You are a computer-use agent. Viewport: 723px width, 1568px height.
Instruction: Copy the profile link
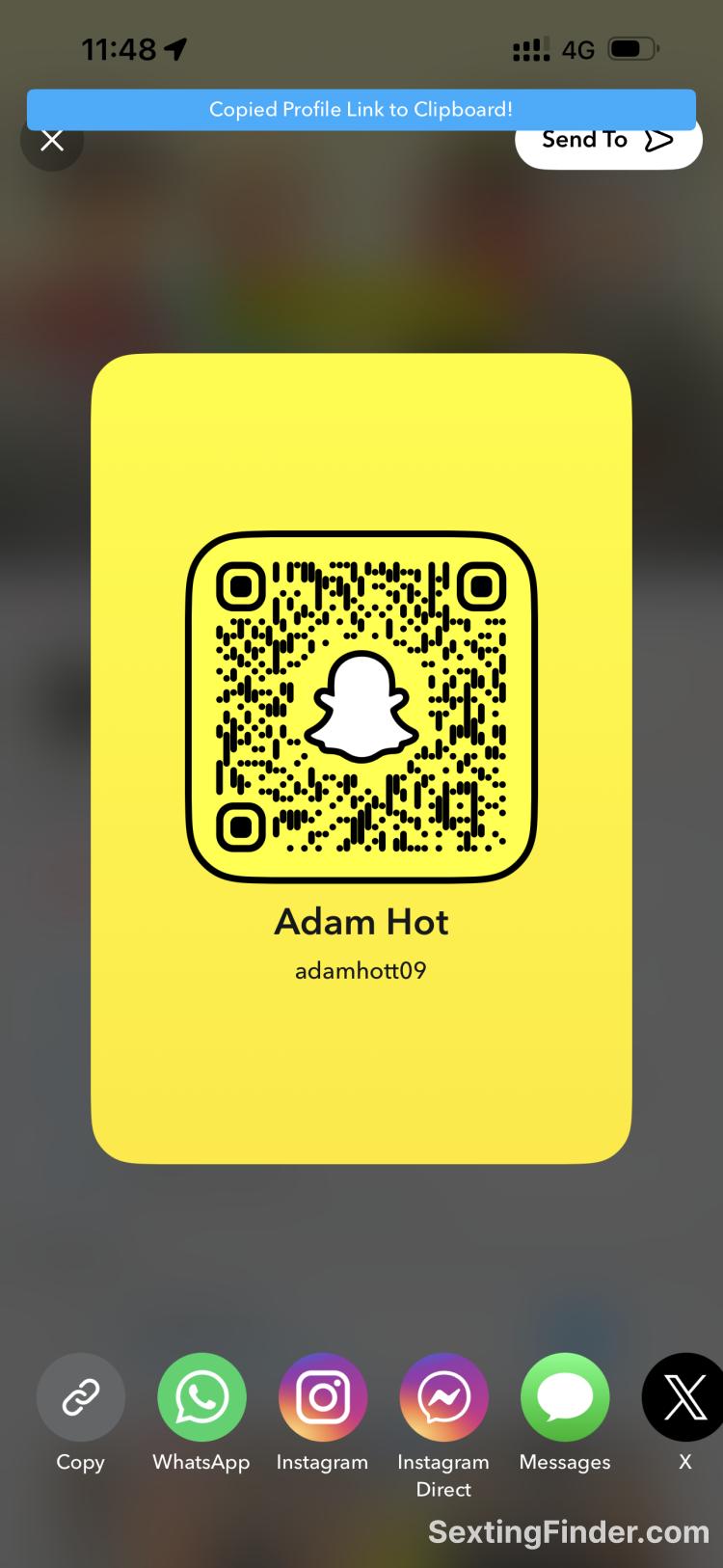81,1397
